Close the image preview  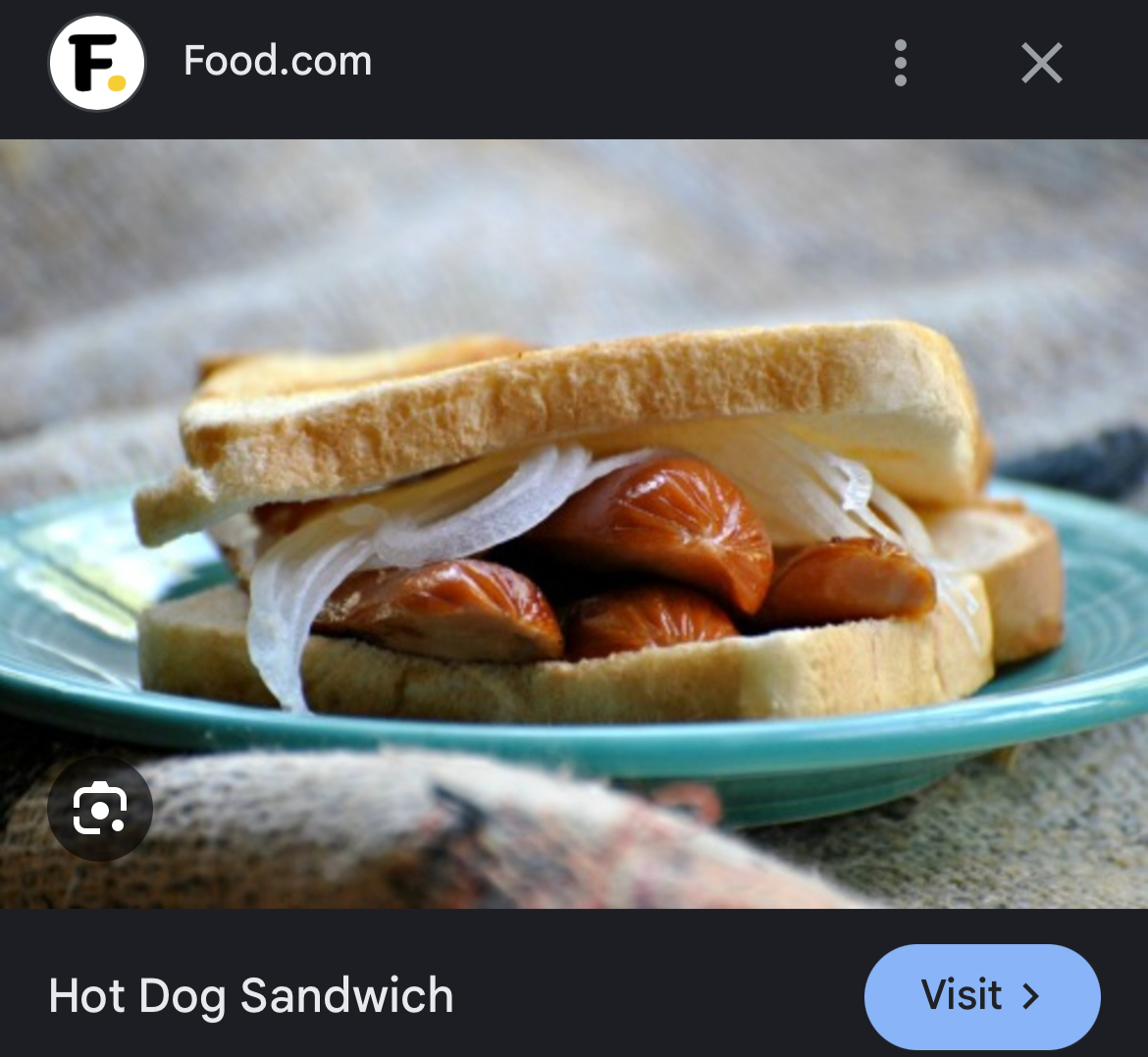[x=1041, y=64]
